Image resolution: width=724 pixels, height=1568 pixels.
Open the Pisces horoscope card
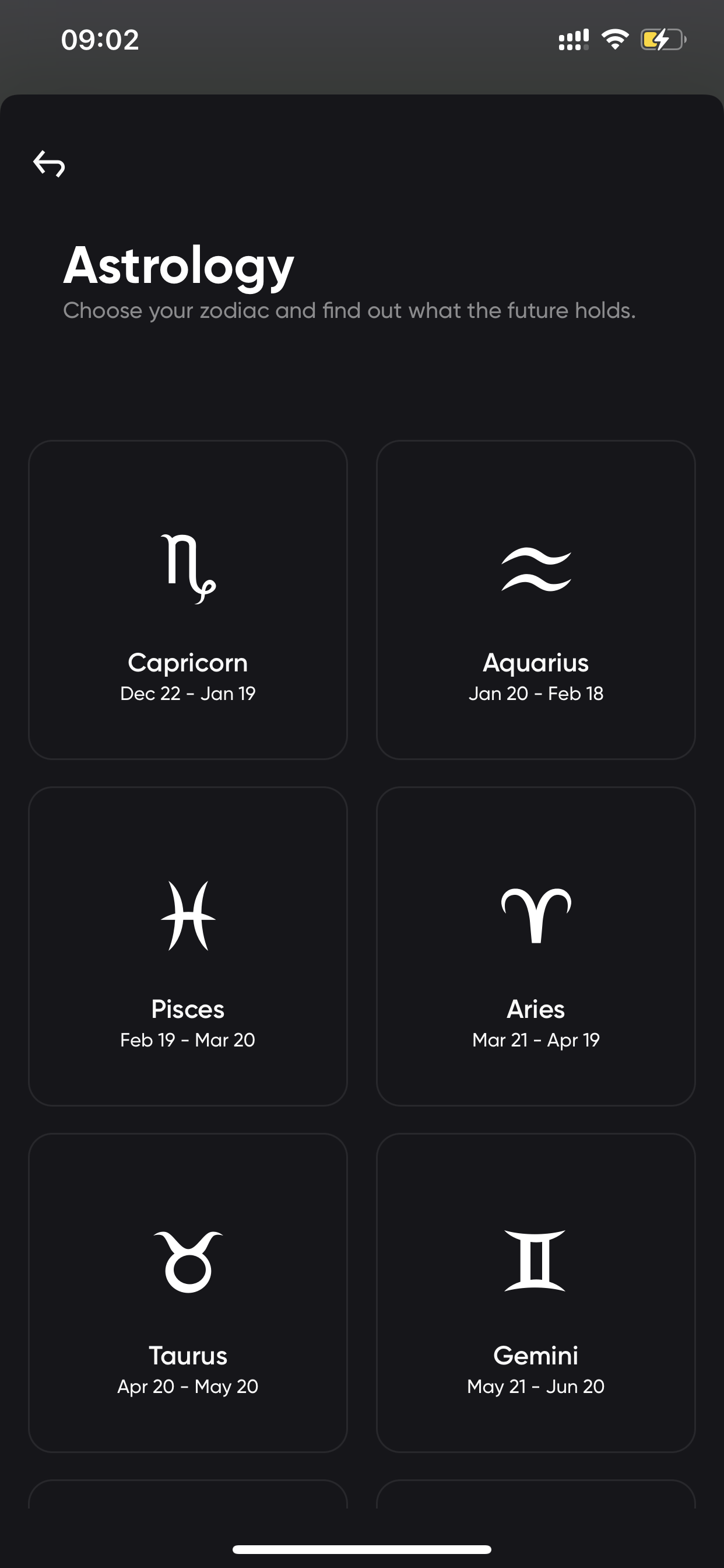coord(188,946)
